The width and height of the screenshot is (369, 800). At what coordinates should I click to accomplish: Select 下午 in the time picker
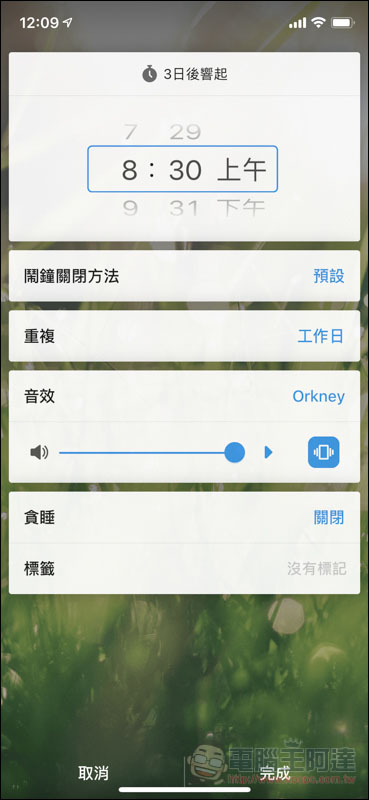click(241, 208)
